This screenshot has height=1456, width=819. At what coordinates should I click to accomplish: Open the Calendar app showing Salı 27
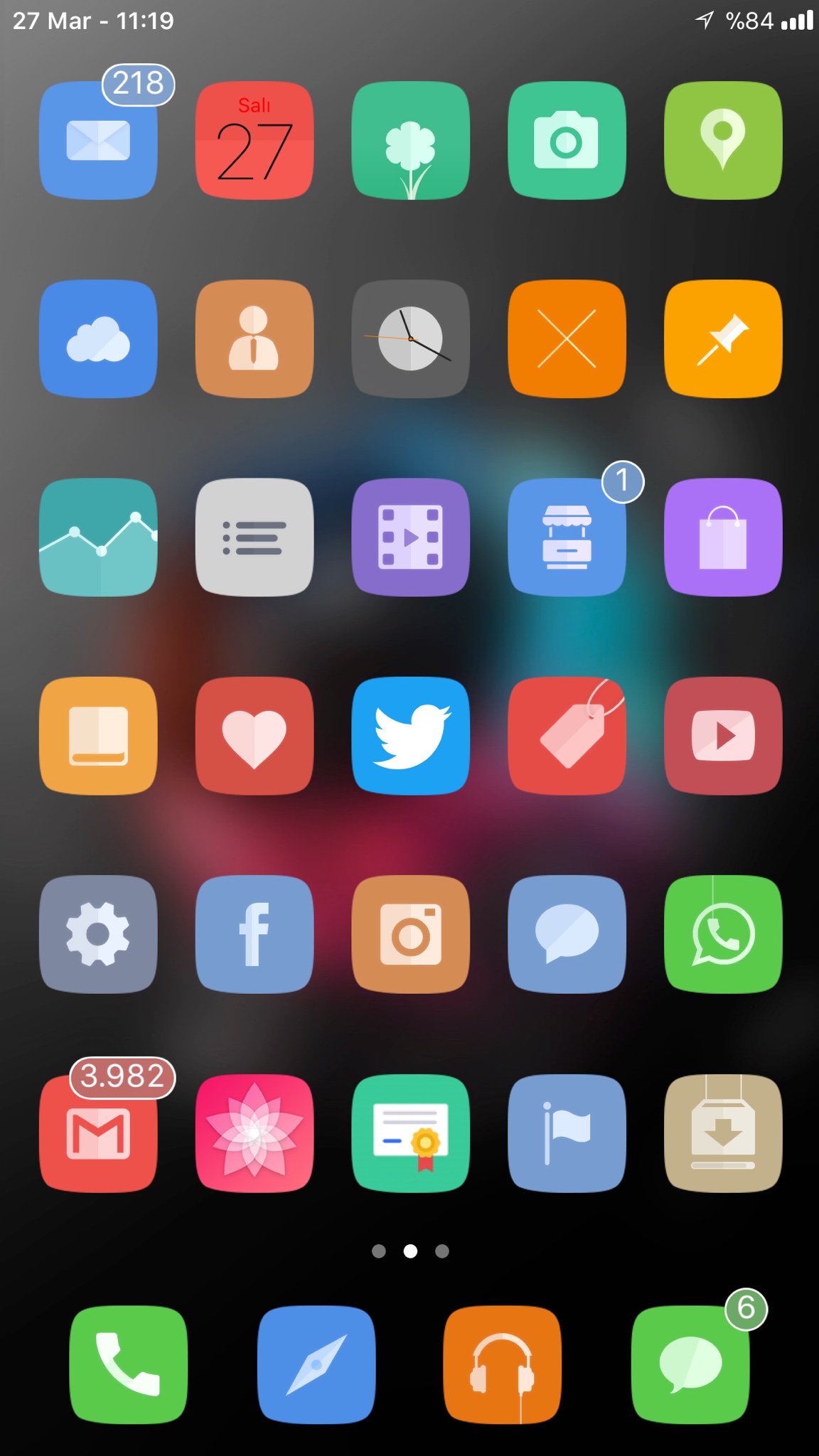tap(255, 140)
